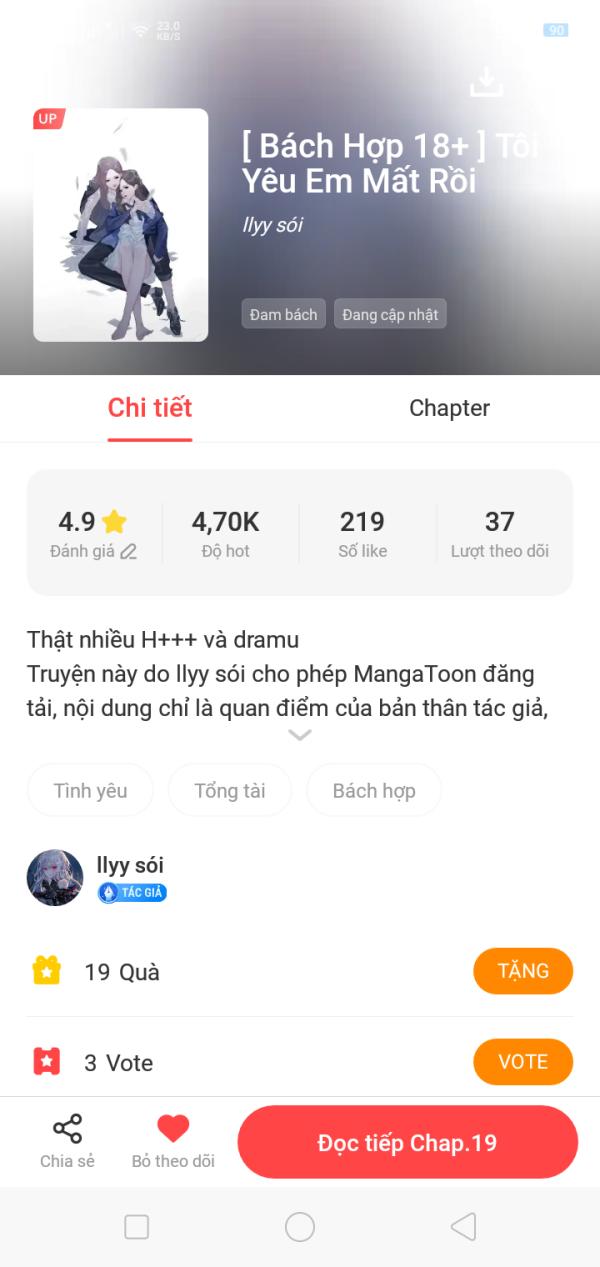Cast a vote with the VOTE button
Viewport: 600px width, 1267px height.
click(523, 1062)
